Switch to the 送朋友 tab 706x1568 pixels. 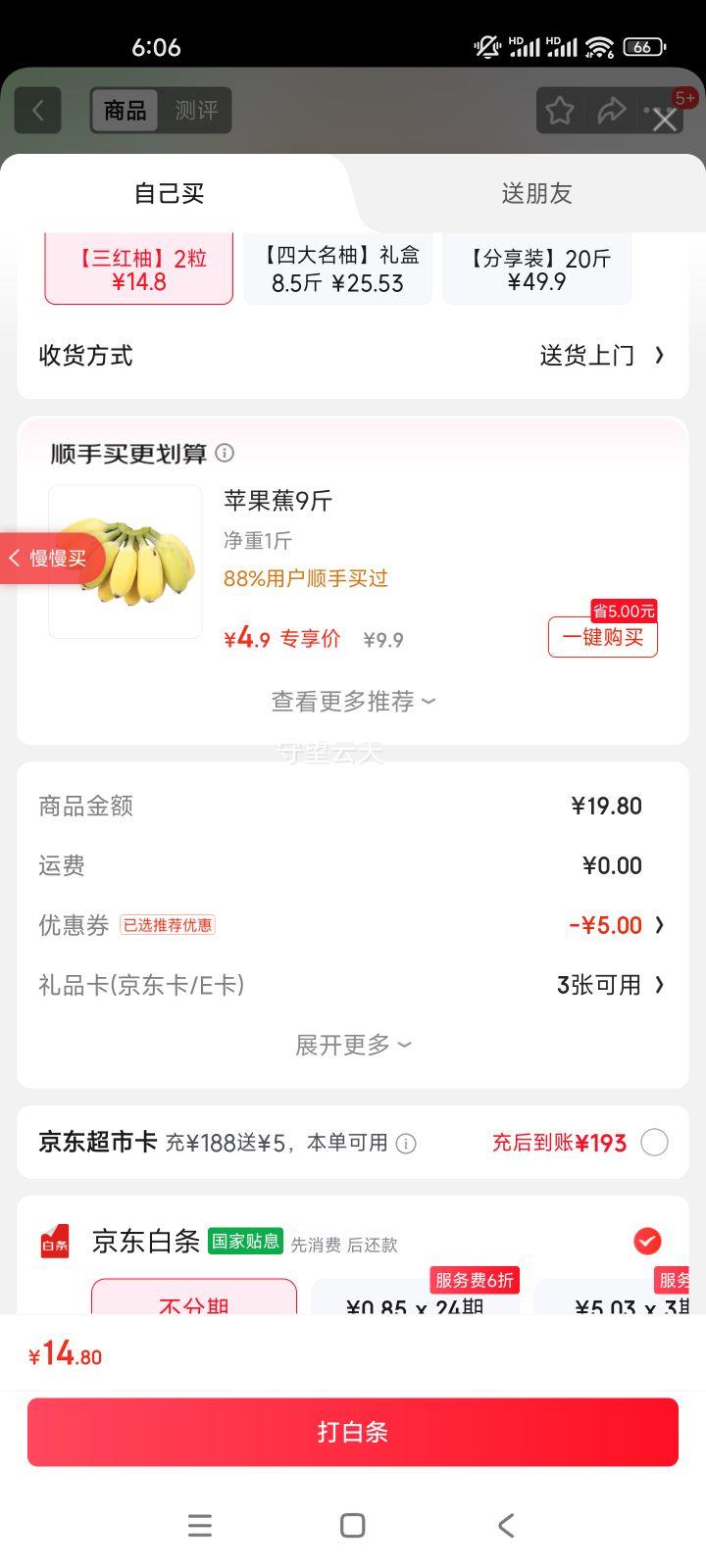tap(536, 193)
